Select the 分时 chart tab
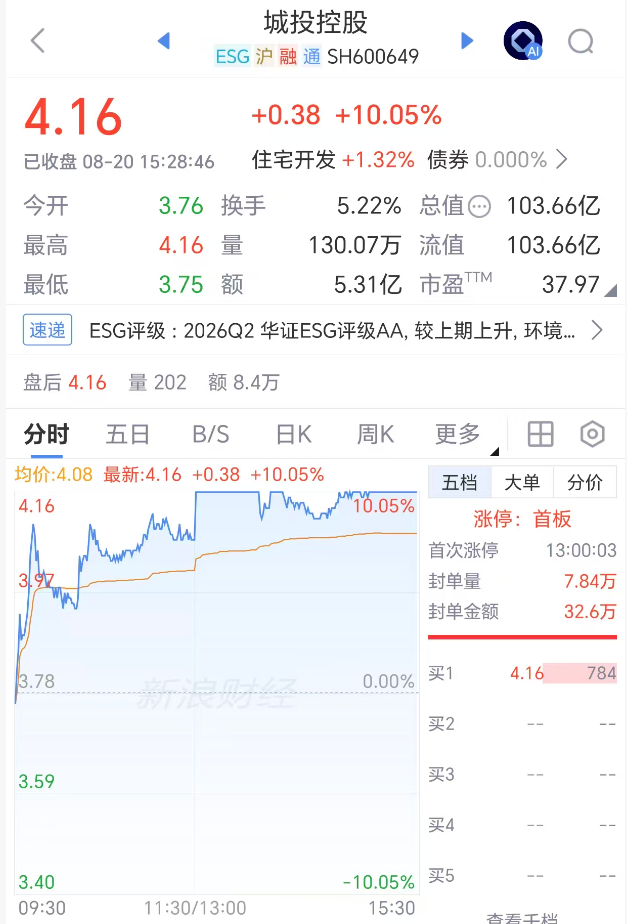Image resolution: width=627 pixels, height=924 pixels. 47,435
